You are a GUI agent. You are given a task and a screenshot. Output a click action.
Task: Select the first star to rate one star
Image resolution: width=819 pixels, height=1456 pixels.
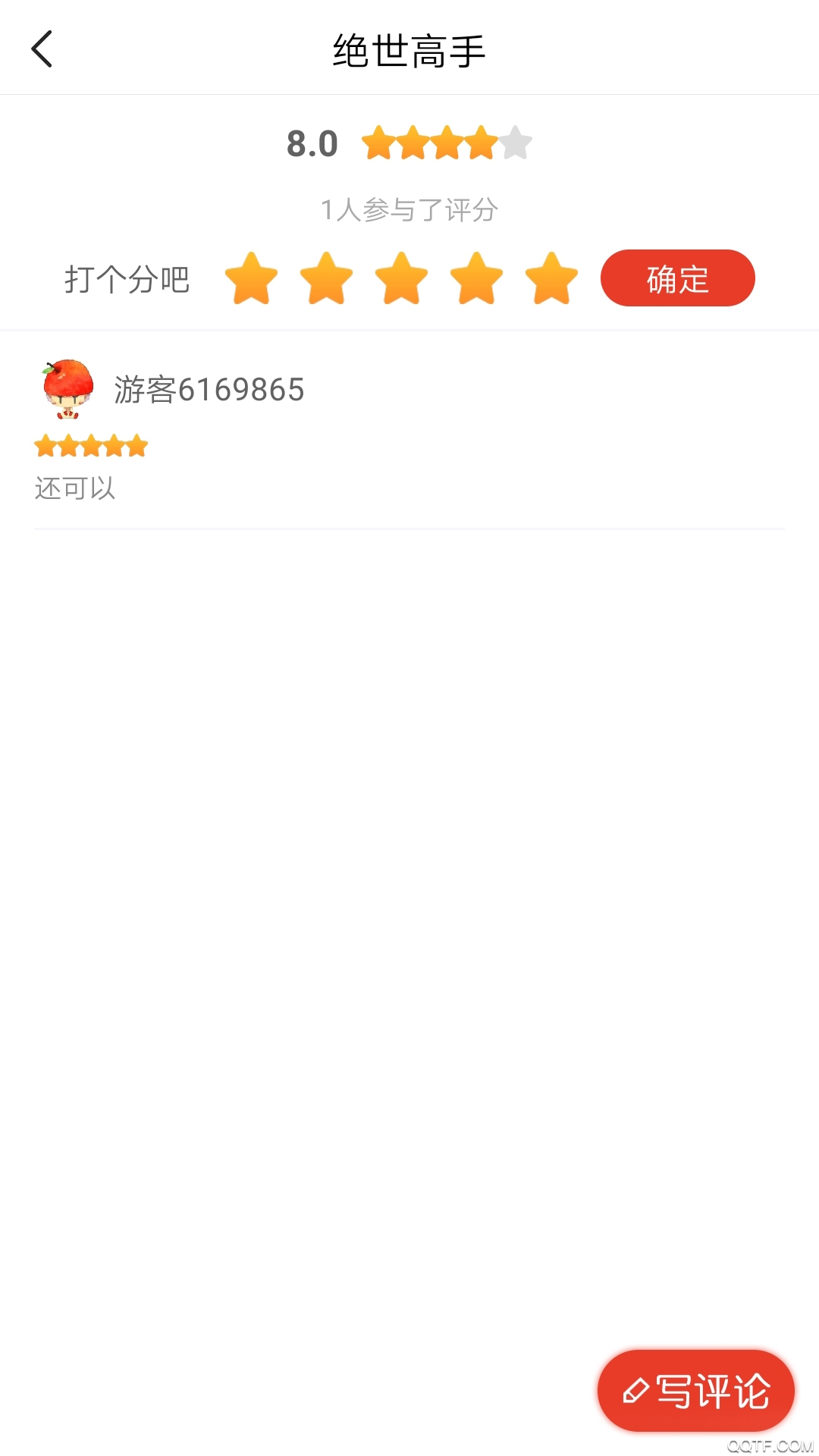coord(253,278)
